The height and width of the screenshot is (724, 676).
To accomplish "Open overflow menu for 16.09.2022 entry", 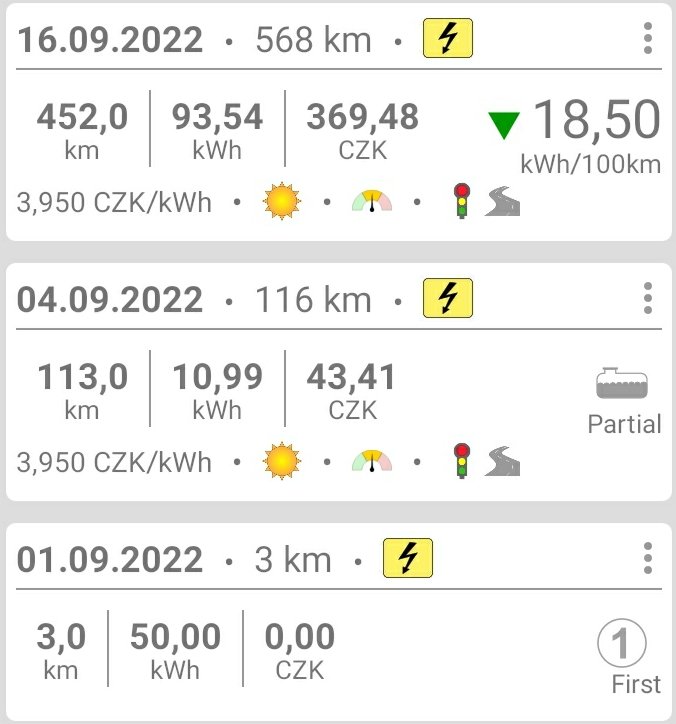I will pyautogui.click(x=648, y=39).
